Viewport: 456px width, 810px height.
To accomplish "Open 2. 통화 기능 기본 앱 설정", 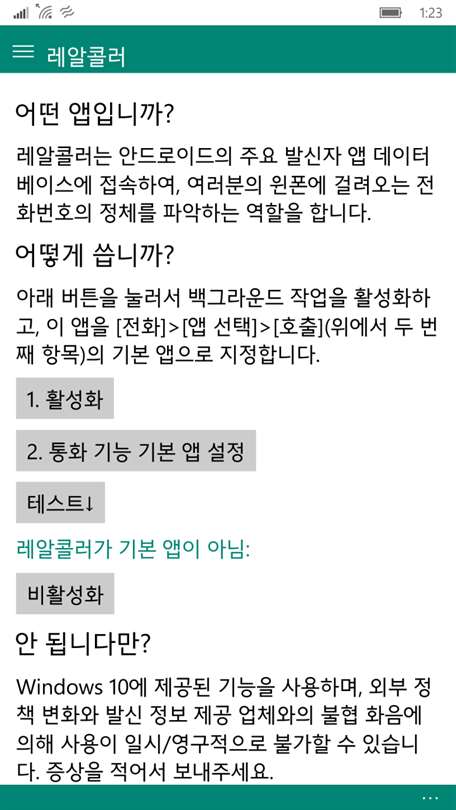I will point(136,450).
